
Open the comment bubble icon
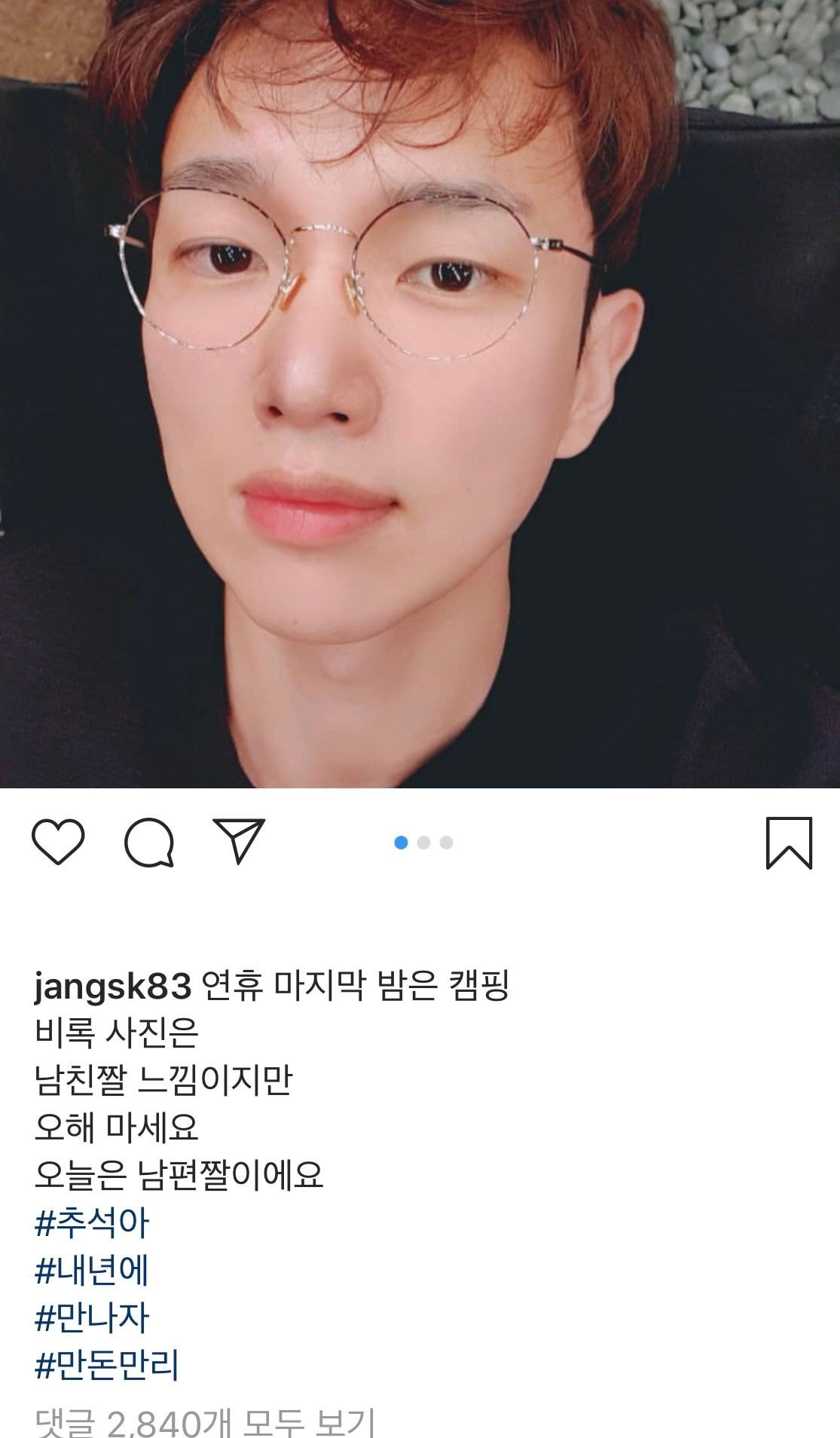pos(149,842)
